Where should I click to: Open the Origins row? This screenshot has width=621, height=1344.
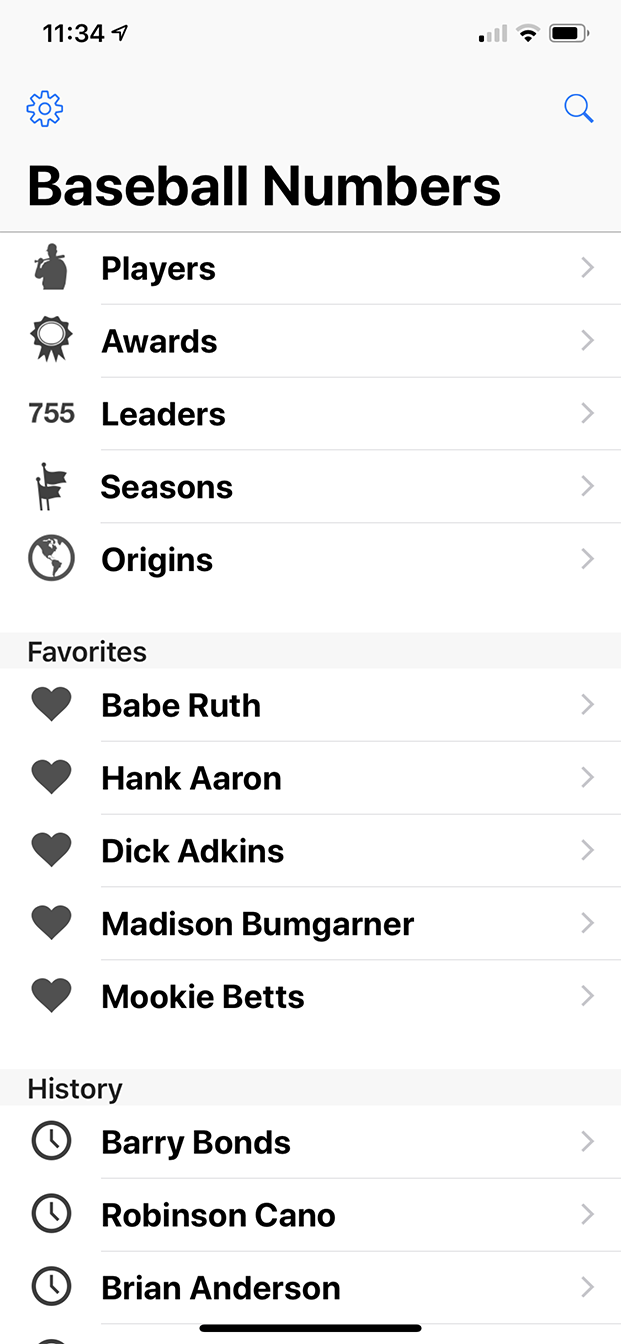click(310, 560)
